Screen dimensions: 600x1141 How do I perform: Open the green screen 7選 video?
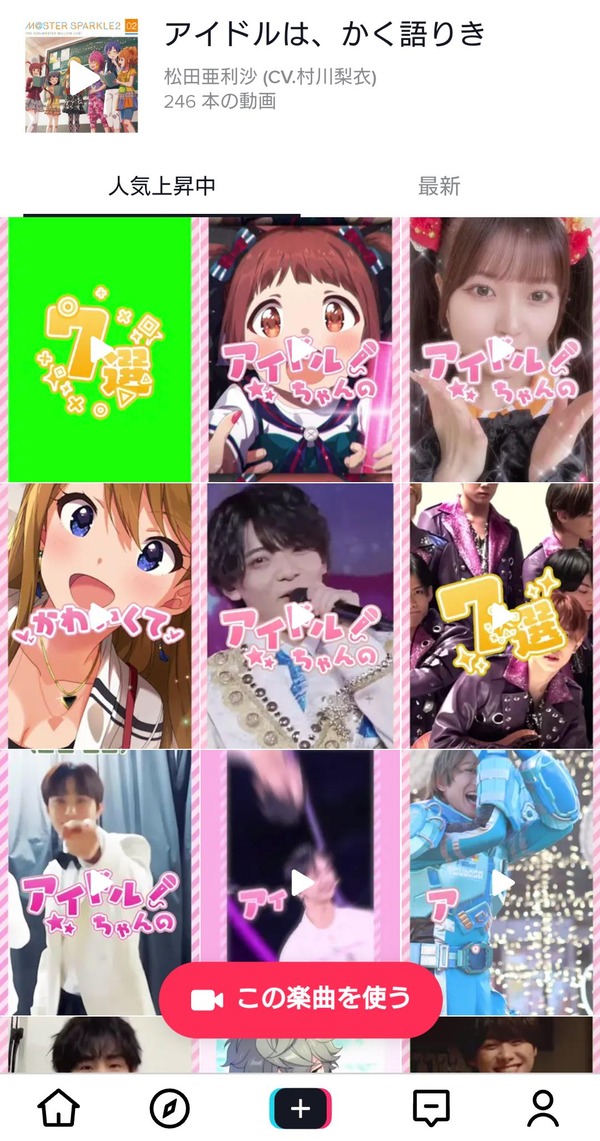[x=100, y=349]
